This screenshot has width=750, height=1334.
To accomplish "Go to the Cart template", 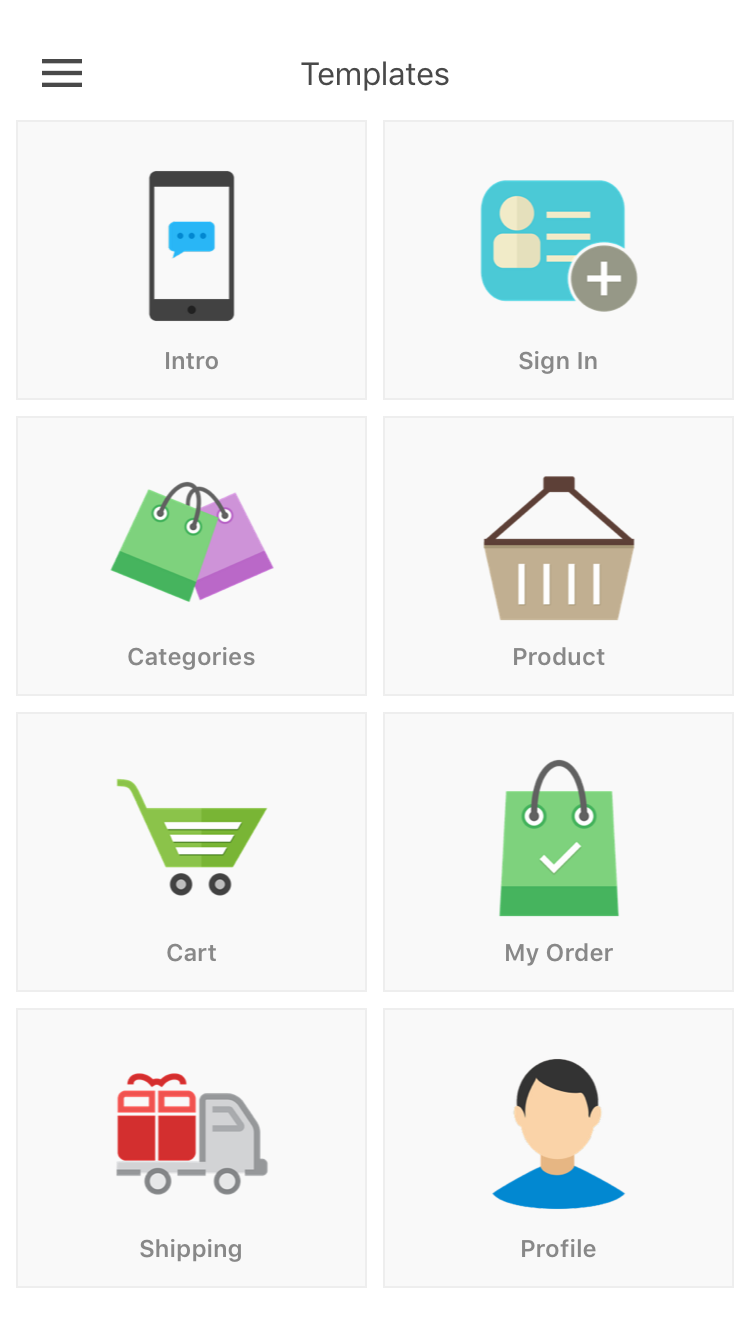I will click(x=191, y=852).
